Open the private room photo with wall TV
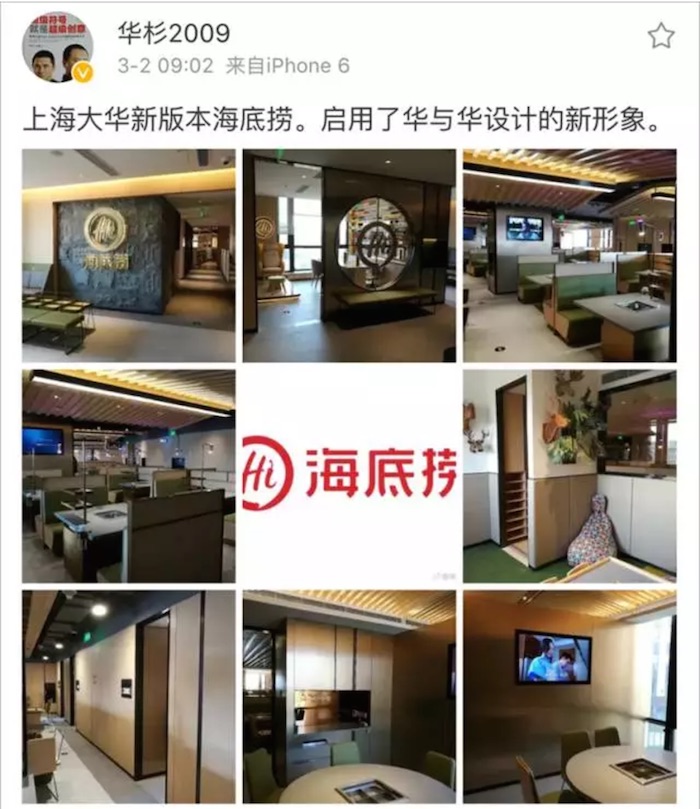This screenshot has height=809, width=700. tap(568, 696)
